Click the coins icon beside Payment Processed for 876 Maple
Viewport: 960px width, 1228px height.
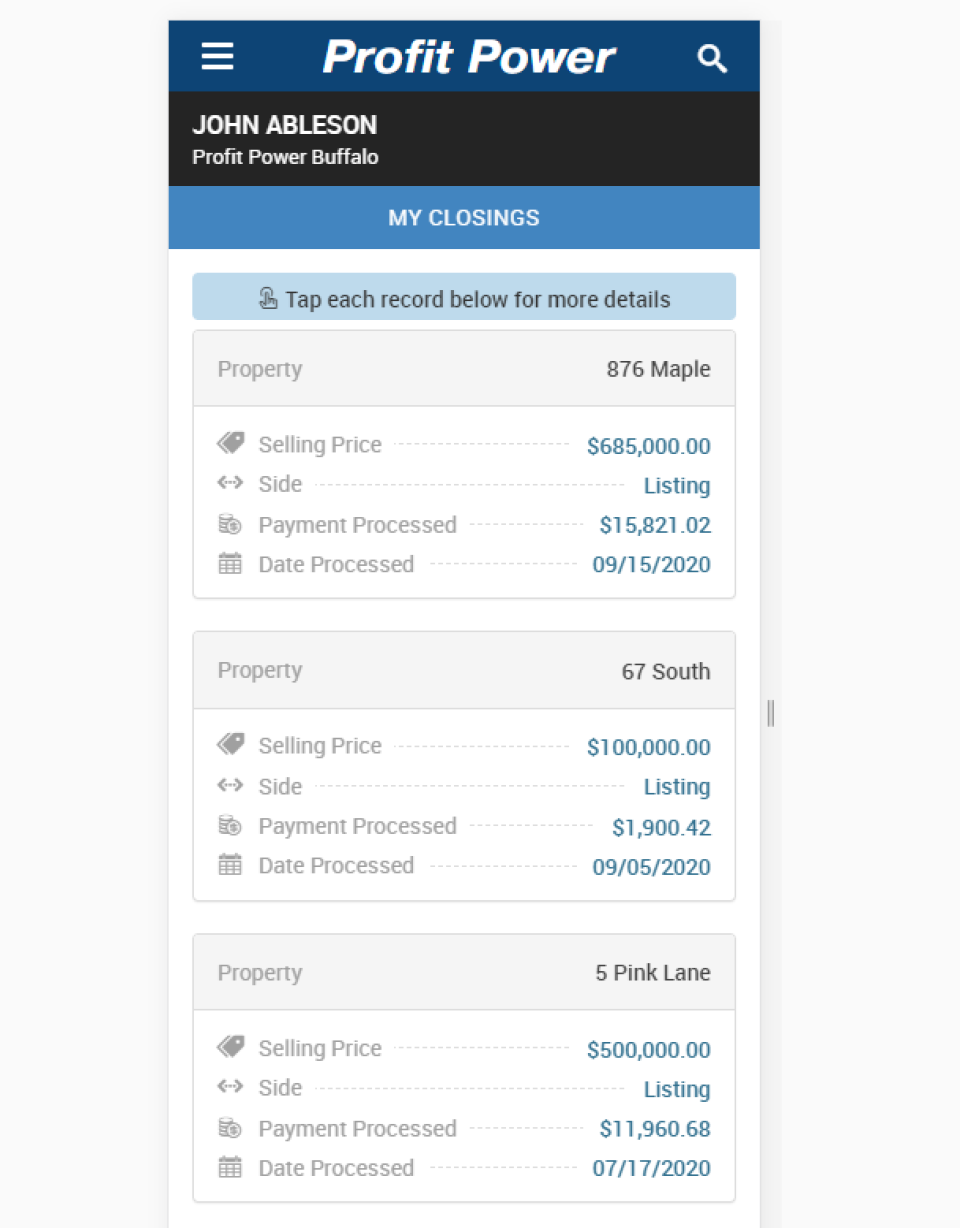click(x=230, y=524)
